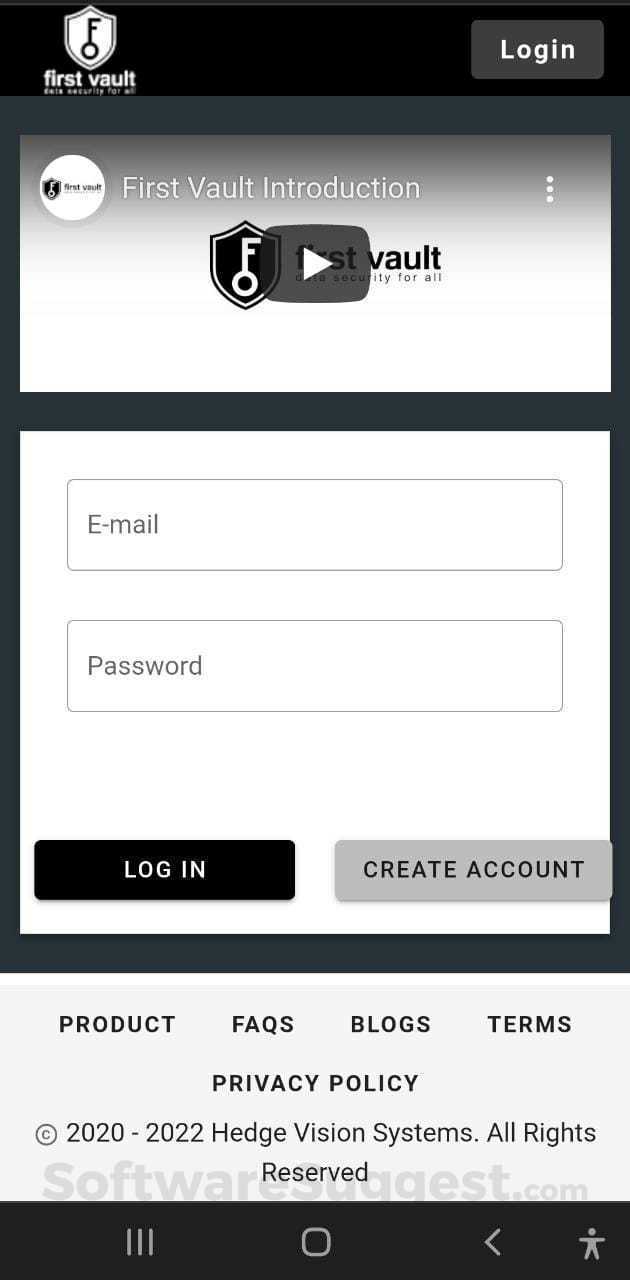Open the PRIVACY POLICY link
Image resolution: width=630 pixels, height=1280 pixels.
point(315,1083)
